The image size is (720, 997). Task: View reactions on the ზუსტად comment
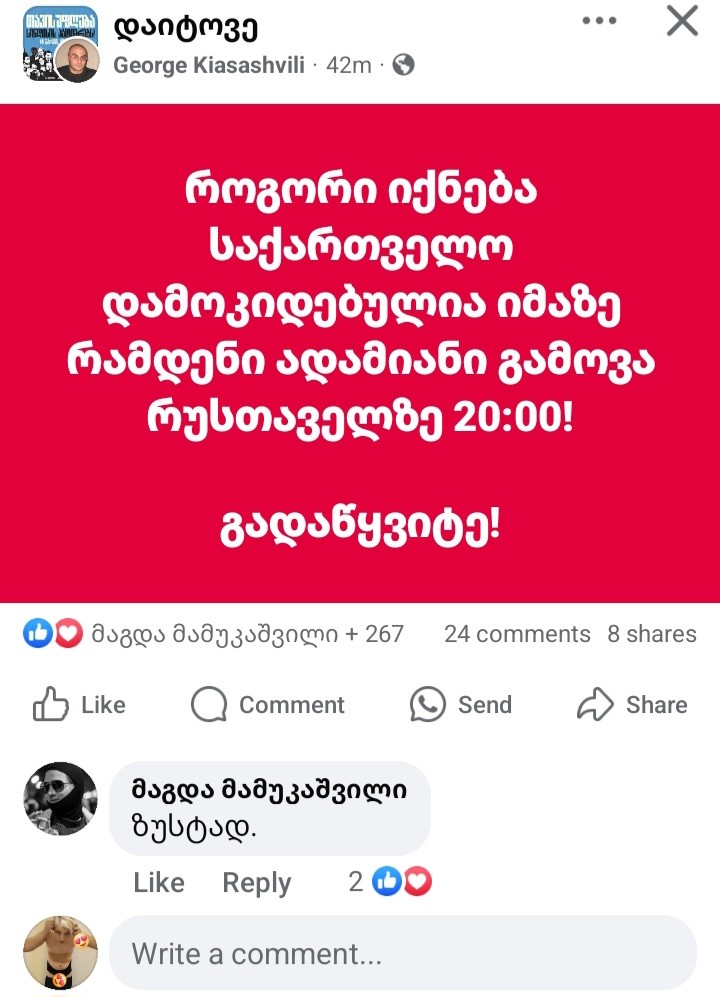pos(391,882)
